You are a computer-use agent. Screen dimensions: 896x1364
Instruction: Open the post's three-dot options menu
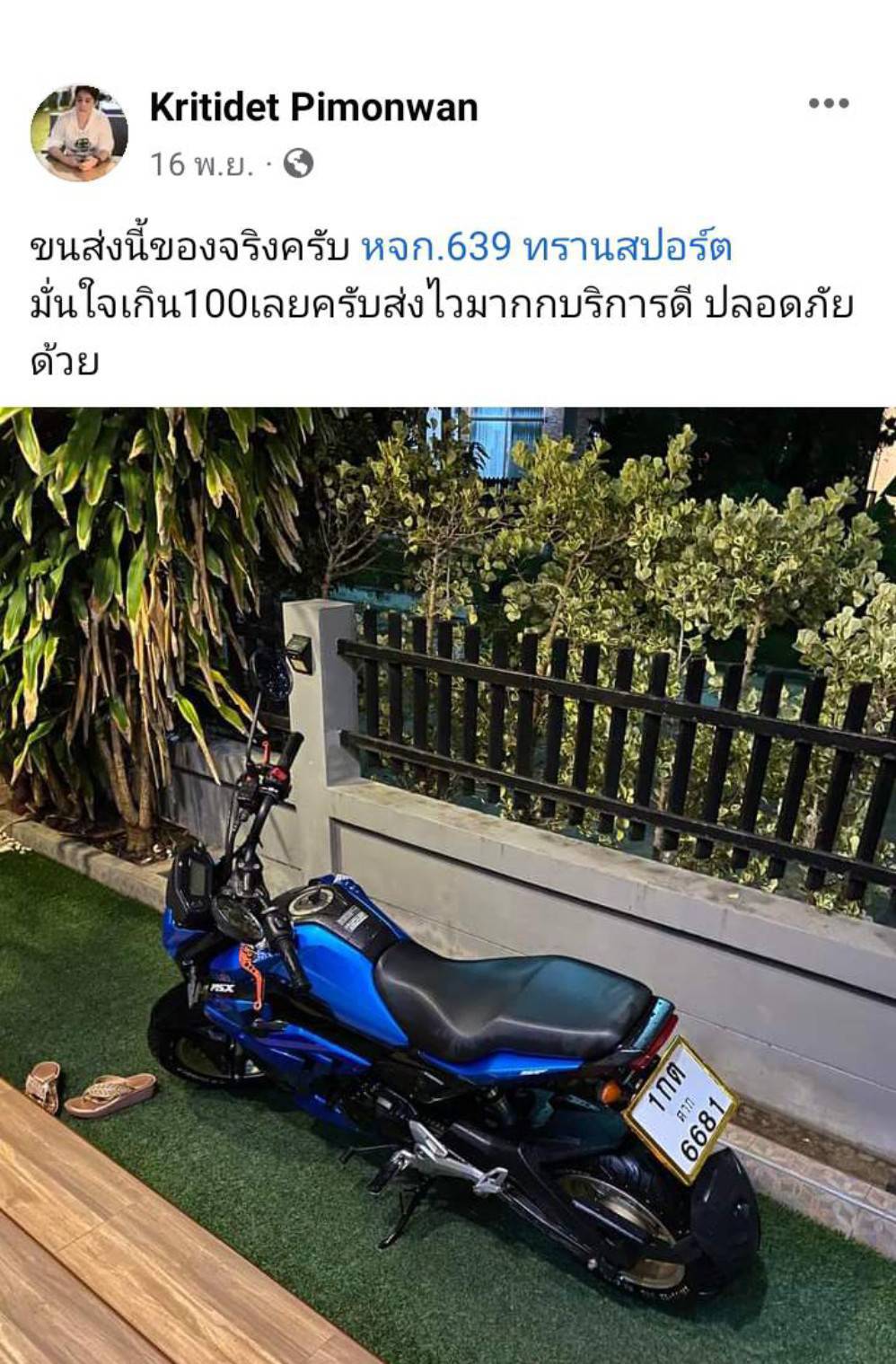click(x=828, y=103)
